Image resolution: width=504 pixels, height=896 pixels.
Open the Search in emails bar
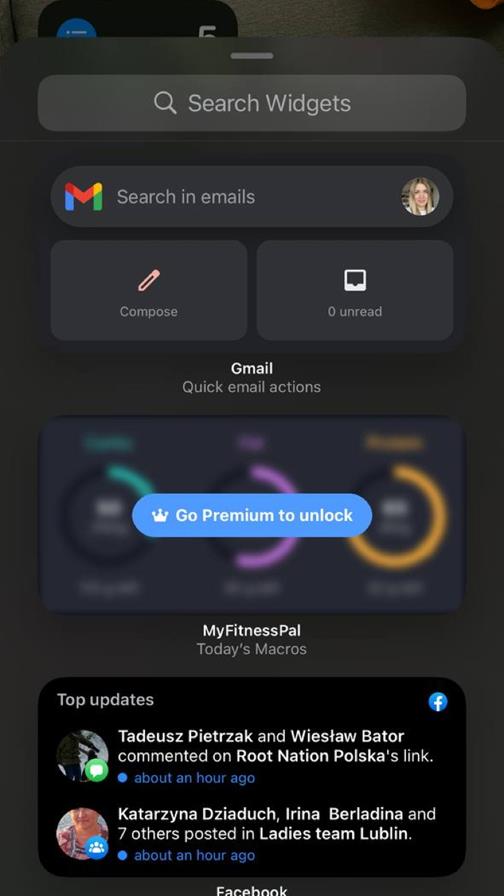click(252, 197)
